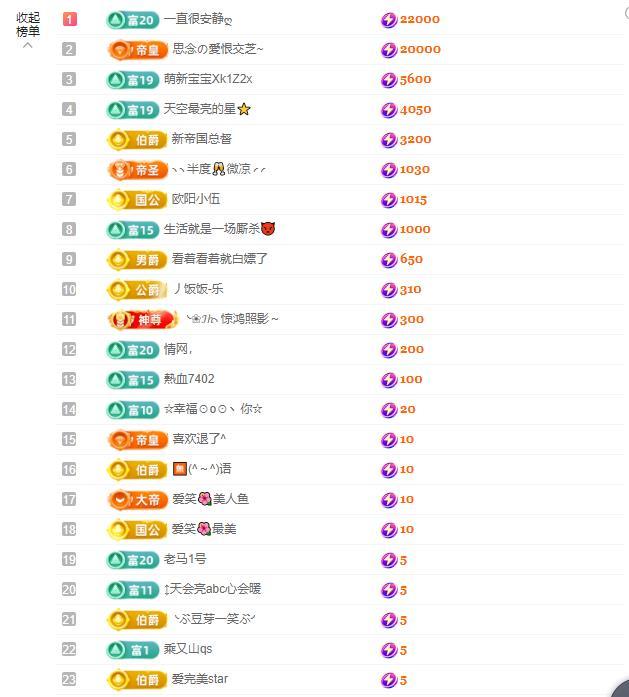Image resolution: width=629 pixels, height=697 pixels.
Task: Collapse the leaderboard with 收起榜单
Action: [x=28, y=27]
